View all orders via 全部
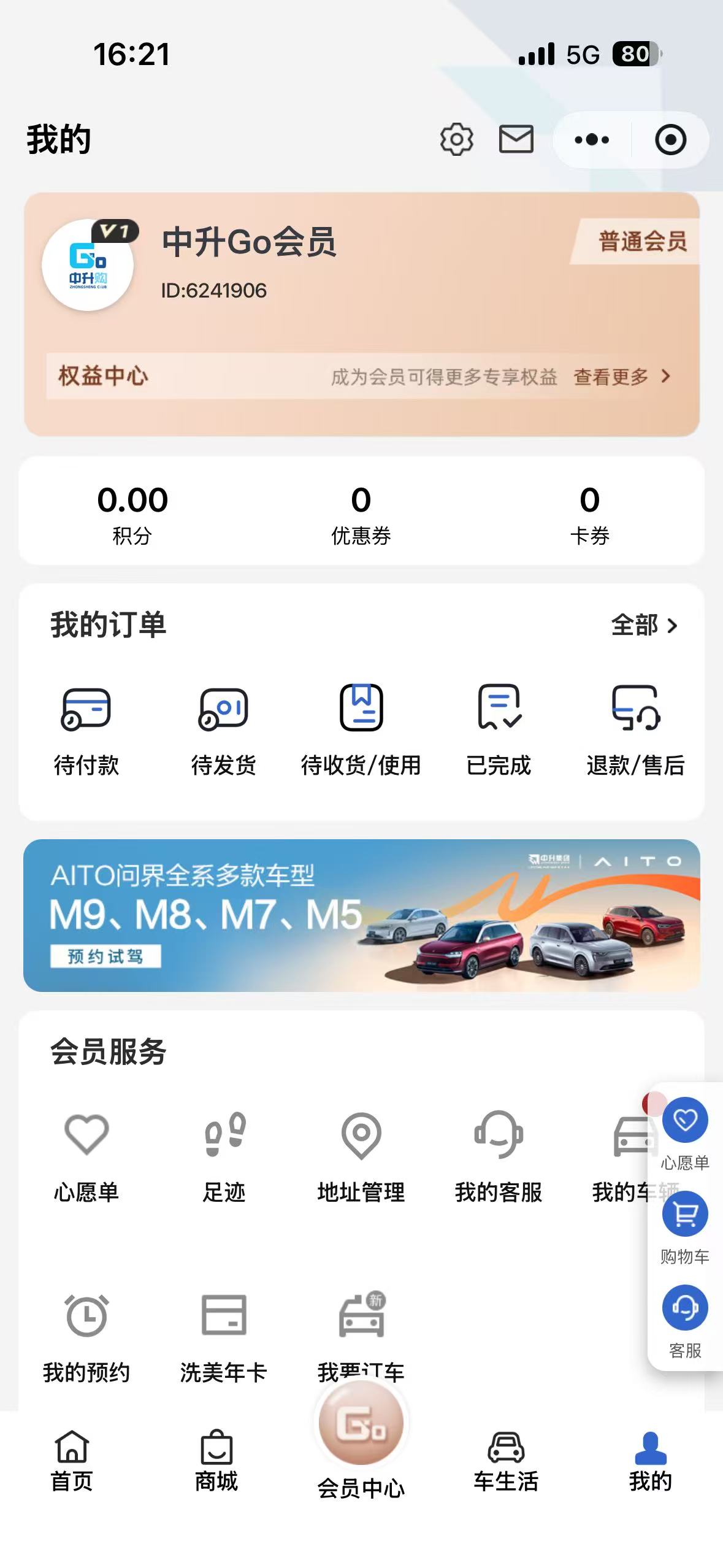Viewport: 723px width, 1568px height. pos(643,625)
